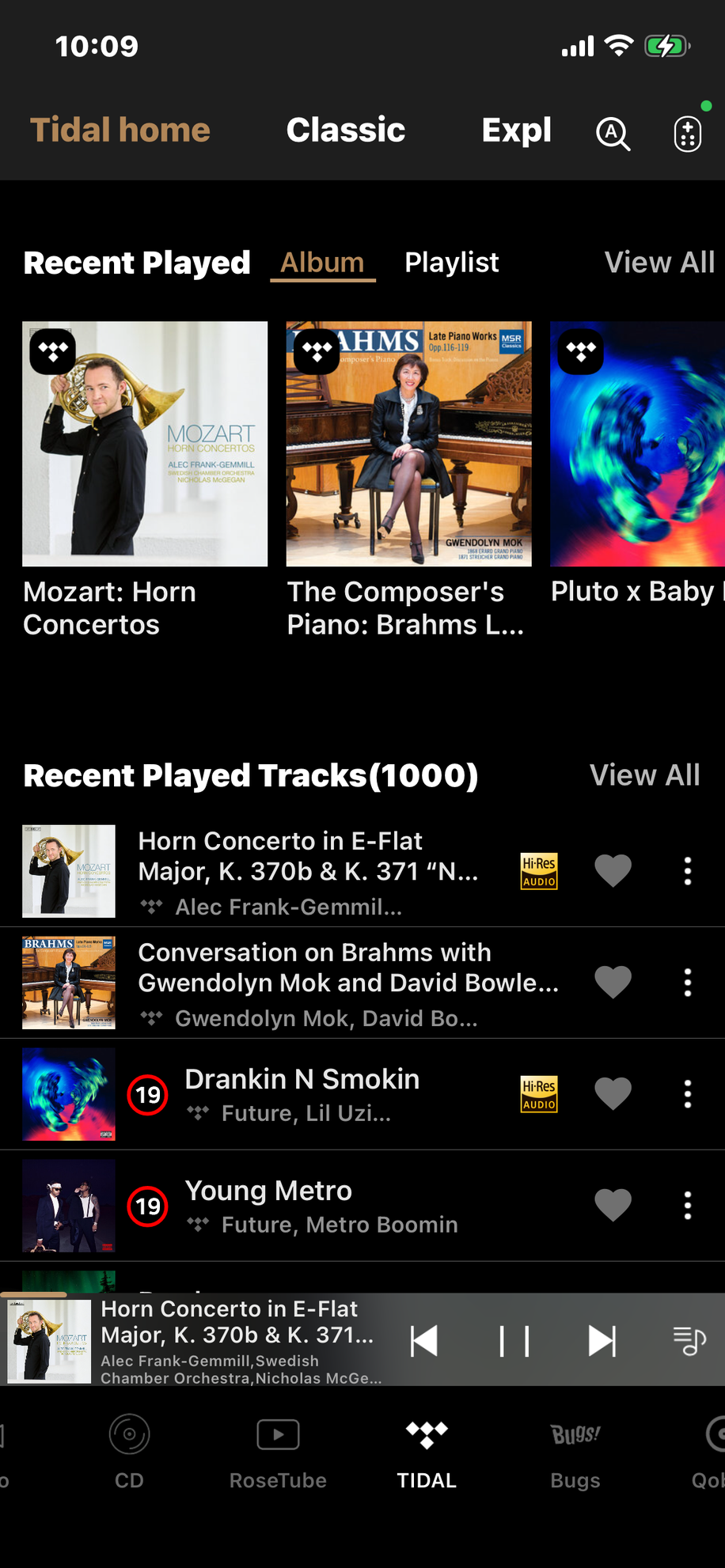Screen dimensions: 725x1568
Task: Select the Playlist filter under Recent Played
Action: coord(451,263)
